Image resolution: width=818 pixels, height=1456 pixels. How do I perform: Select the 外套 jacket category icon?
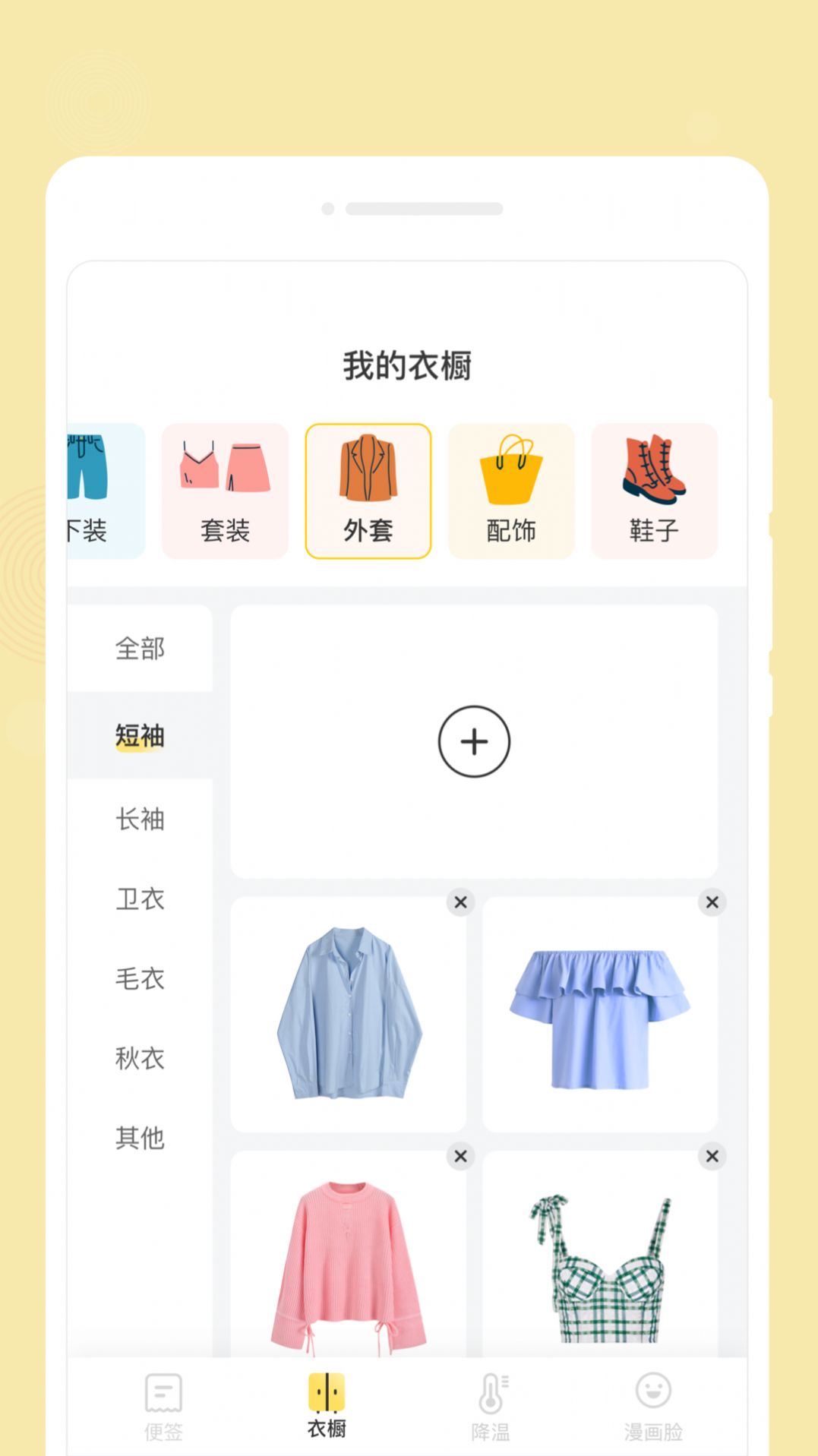click(368, 490)
